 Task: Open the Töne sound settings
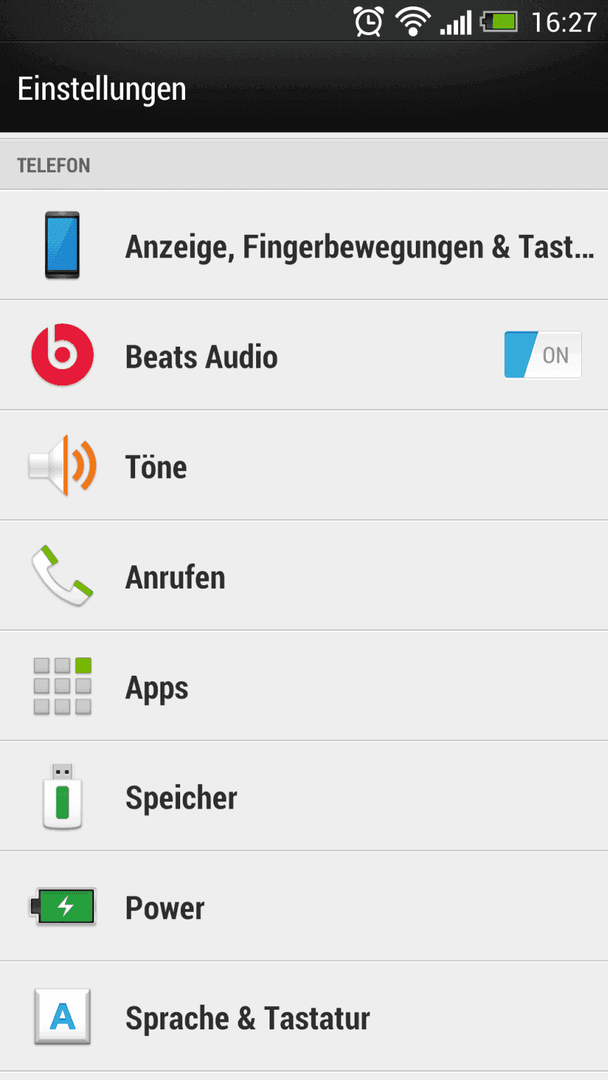tap(304, 466)
